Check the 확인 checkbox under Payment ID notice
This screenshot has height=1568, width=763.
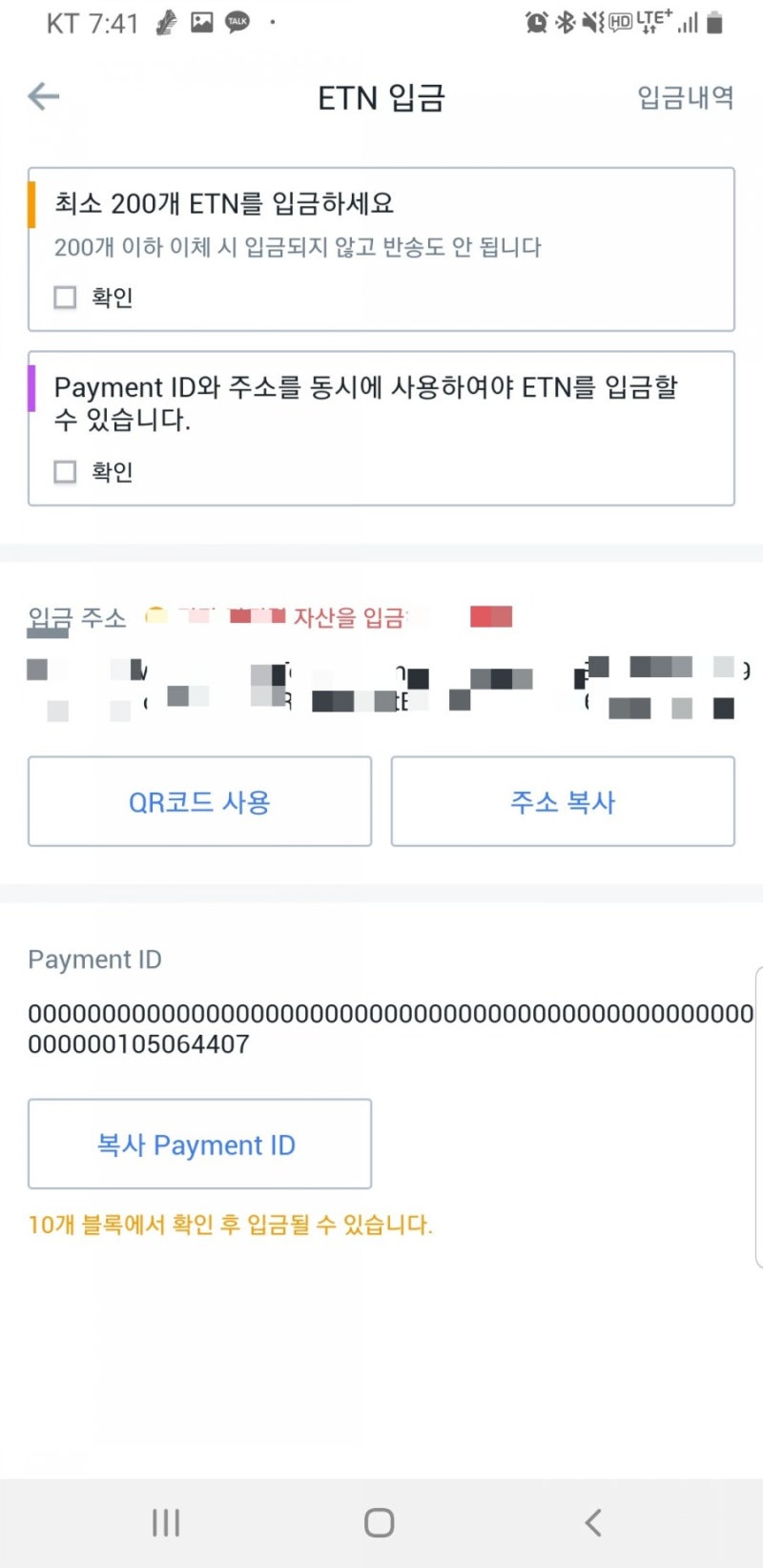(x=64, y=471)
